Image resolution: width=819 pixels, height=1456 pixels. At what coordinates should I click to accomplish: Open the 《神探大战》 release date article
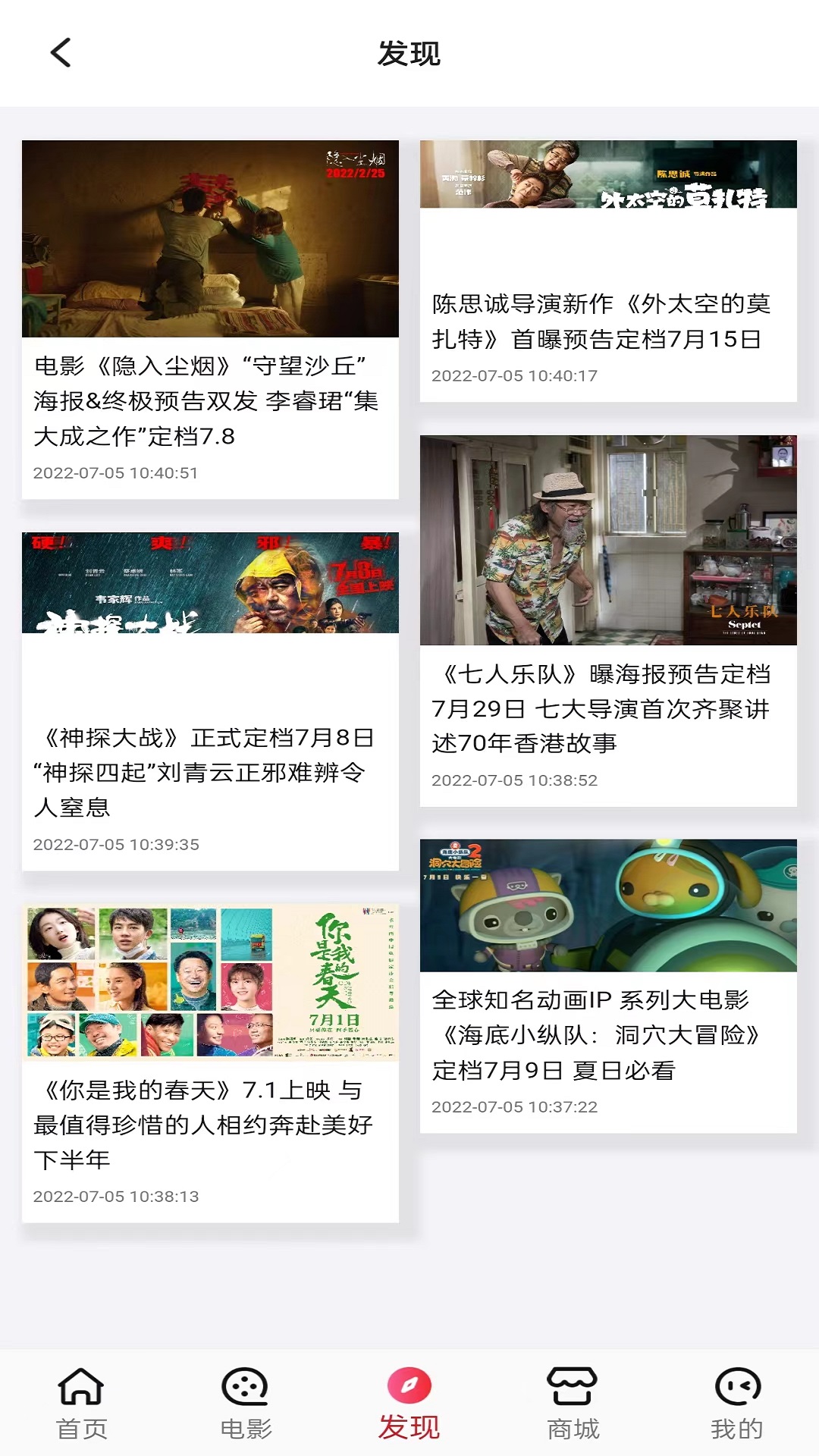pos(210,701)
